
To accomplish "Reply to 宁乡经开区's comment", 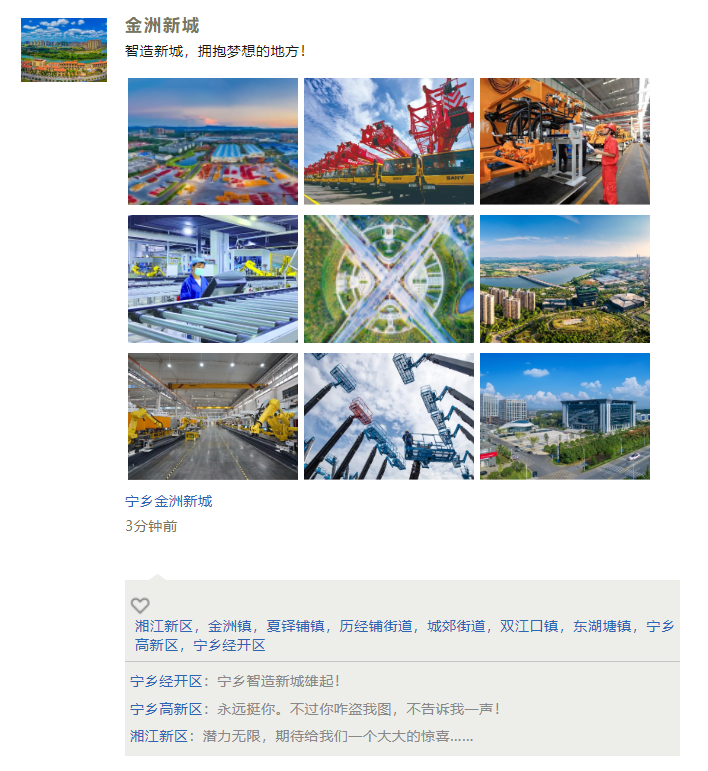I will pyautogui.click(x=279, y=681).
